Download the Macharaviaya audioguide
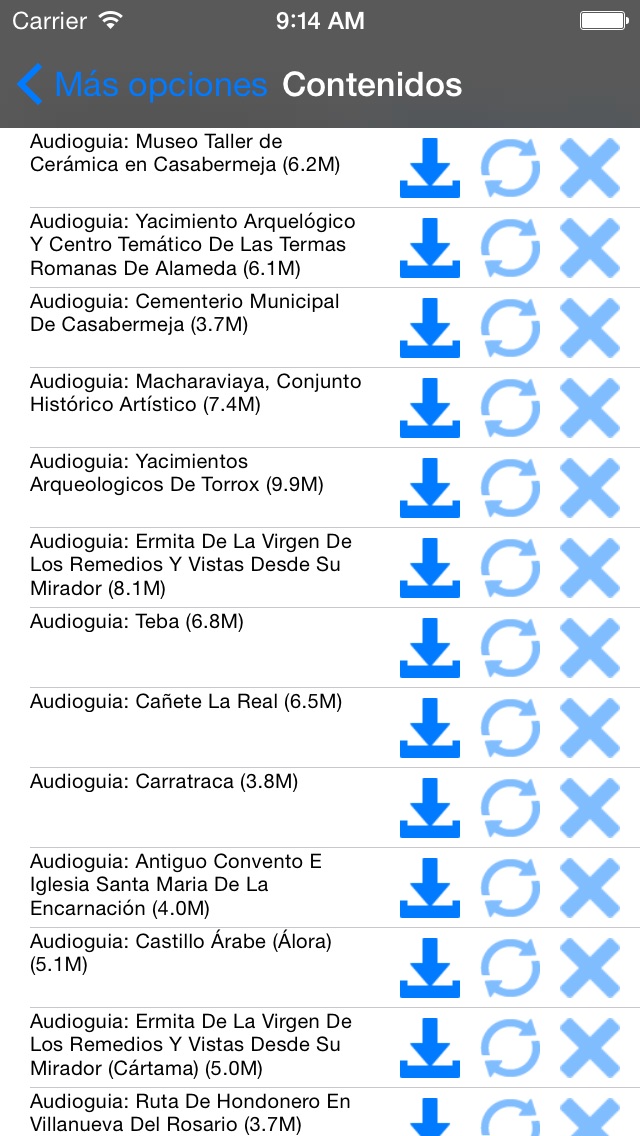The height and width of the screenshot is (1136, 640). coord(430,408)
